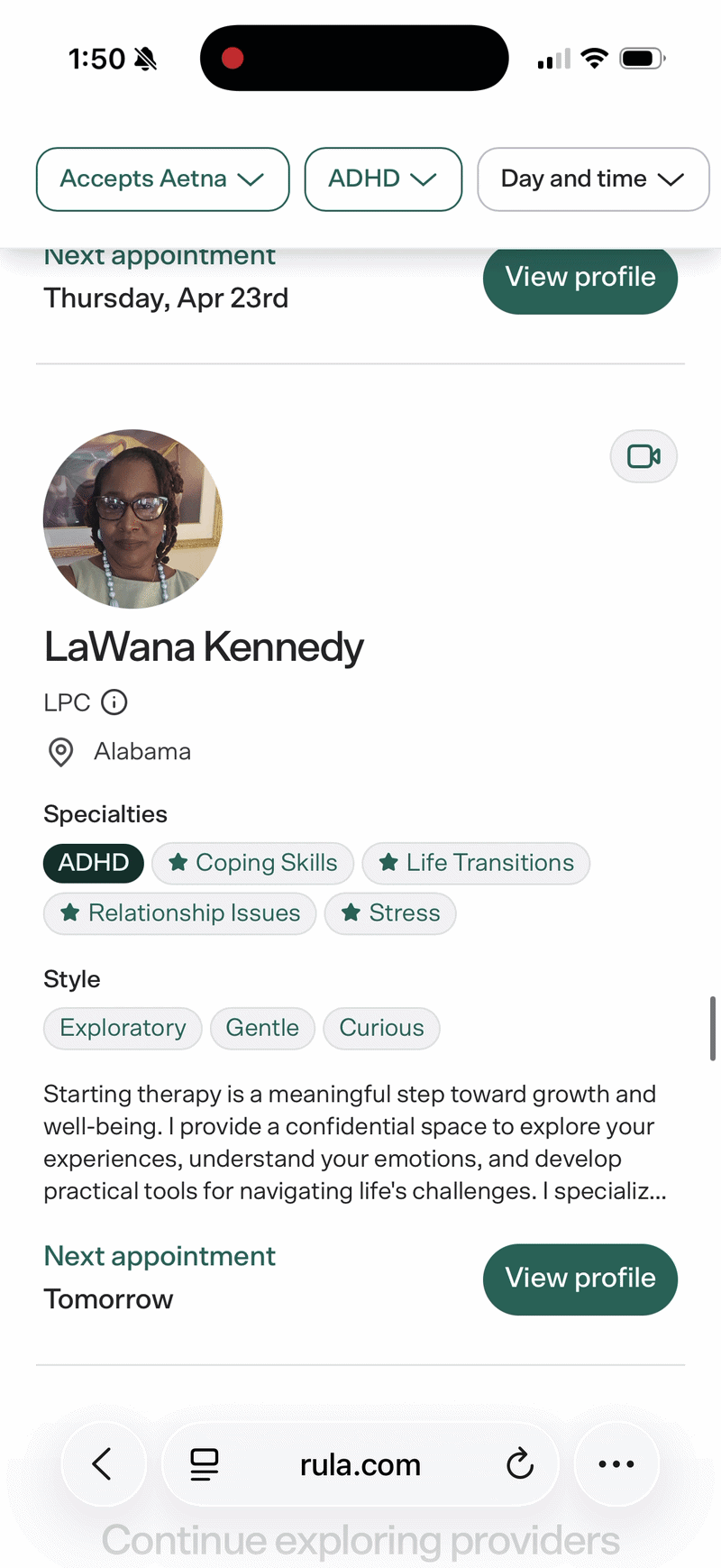Image resolution: width=721 pixels, height=1568 pixels.
Task: Open the info icon next to LPC
Action: pyautogui.click(x=114, y=702)
